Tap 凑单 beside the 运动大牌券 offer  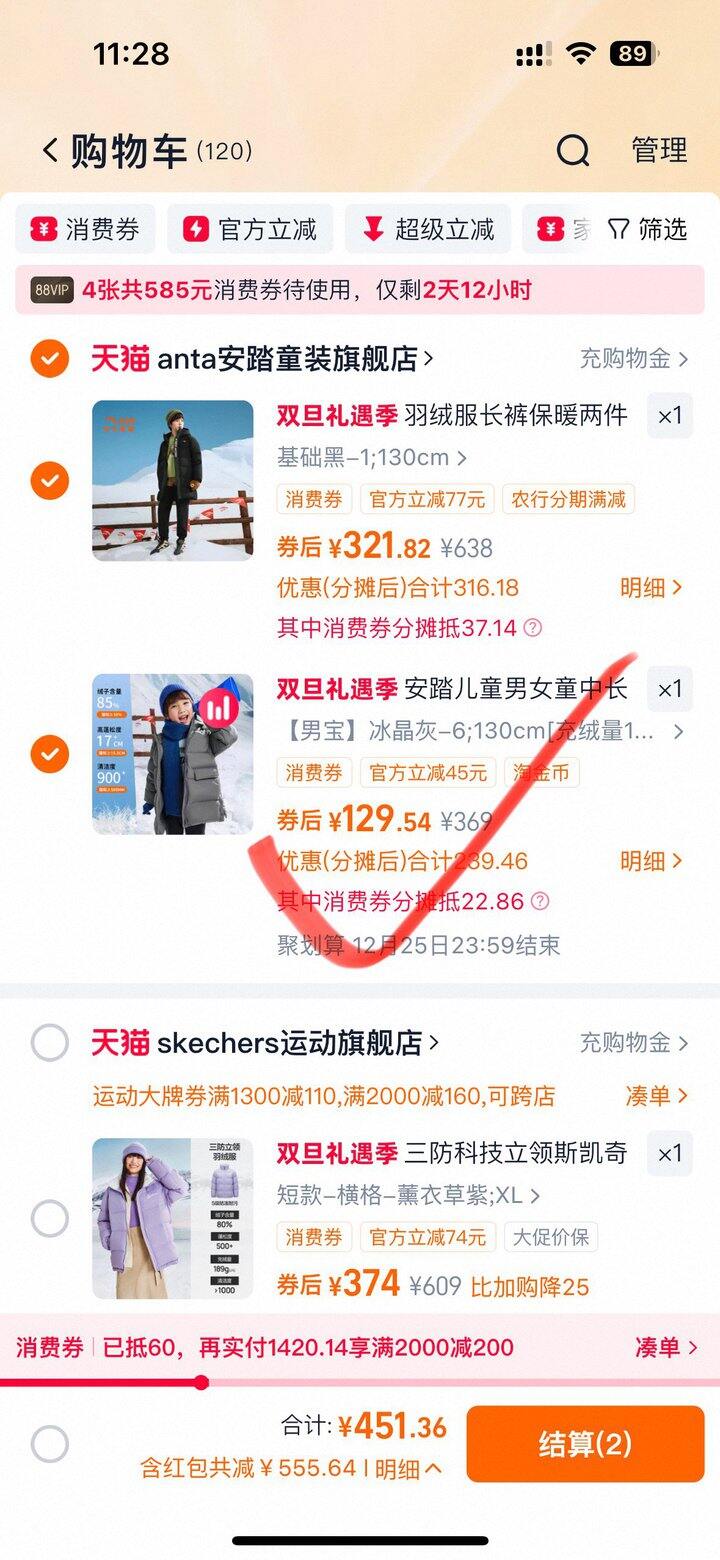click(x=657, y=1096)
